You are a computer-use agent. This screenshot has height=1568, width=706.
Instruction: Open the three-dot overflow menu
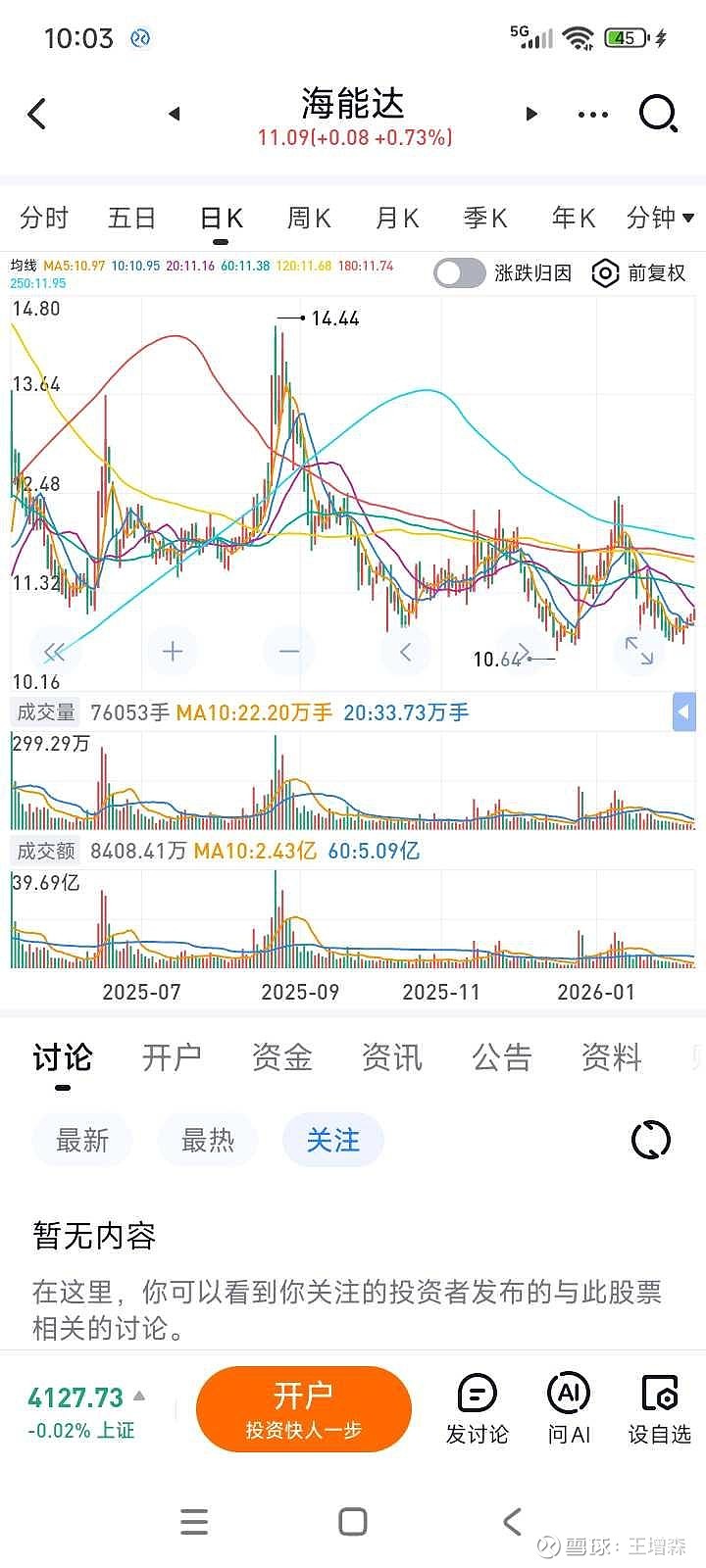(593, 115)
